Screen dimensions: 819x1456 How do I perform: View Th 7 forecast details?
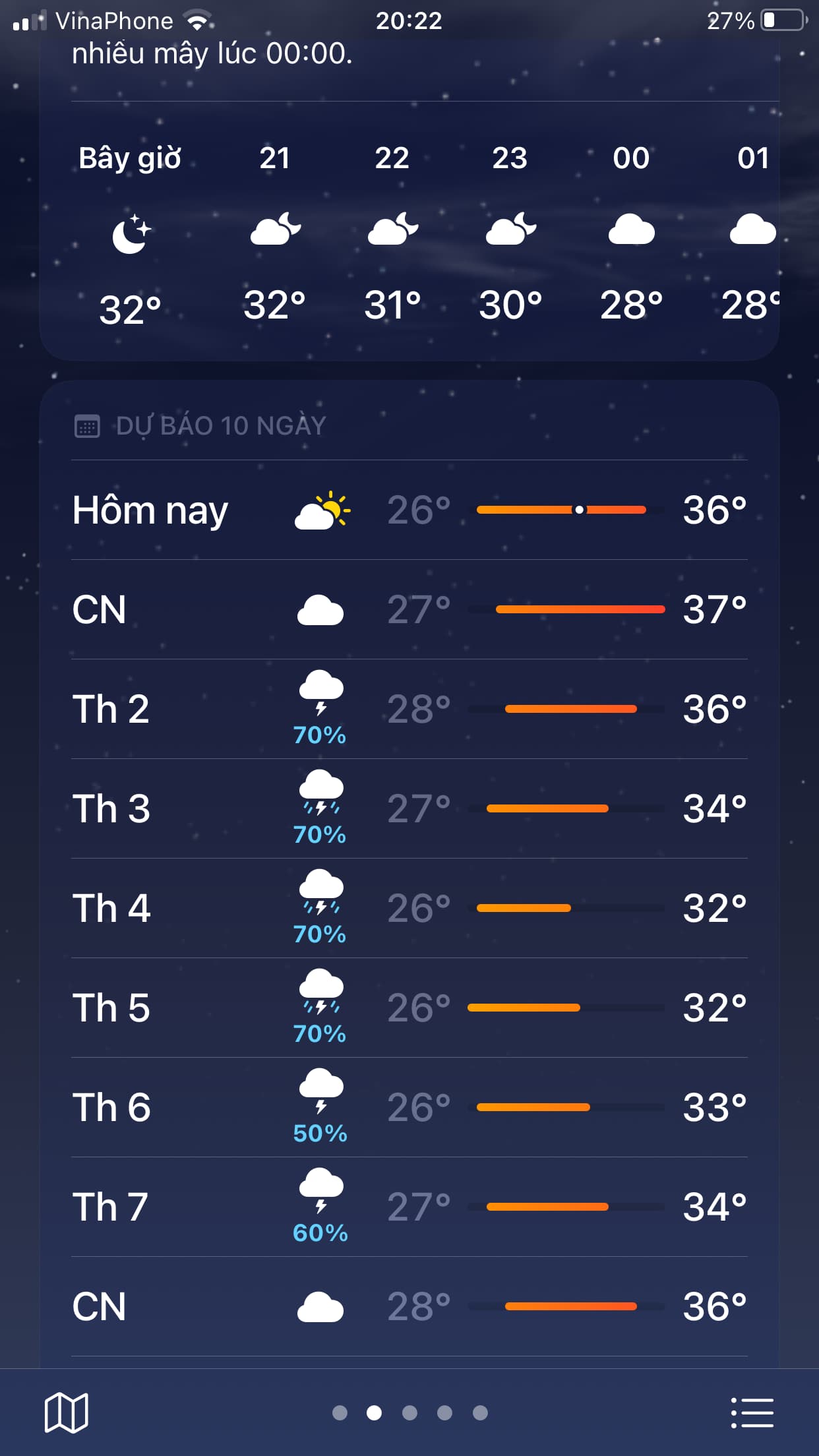pos(409,1207)
